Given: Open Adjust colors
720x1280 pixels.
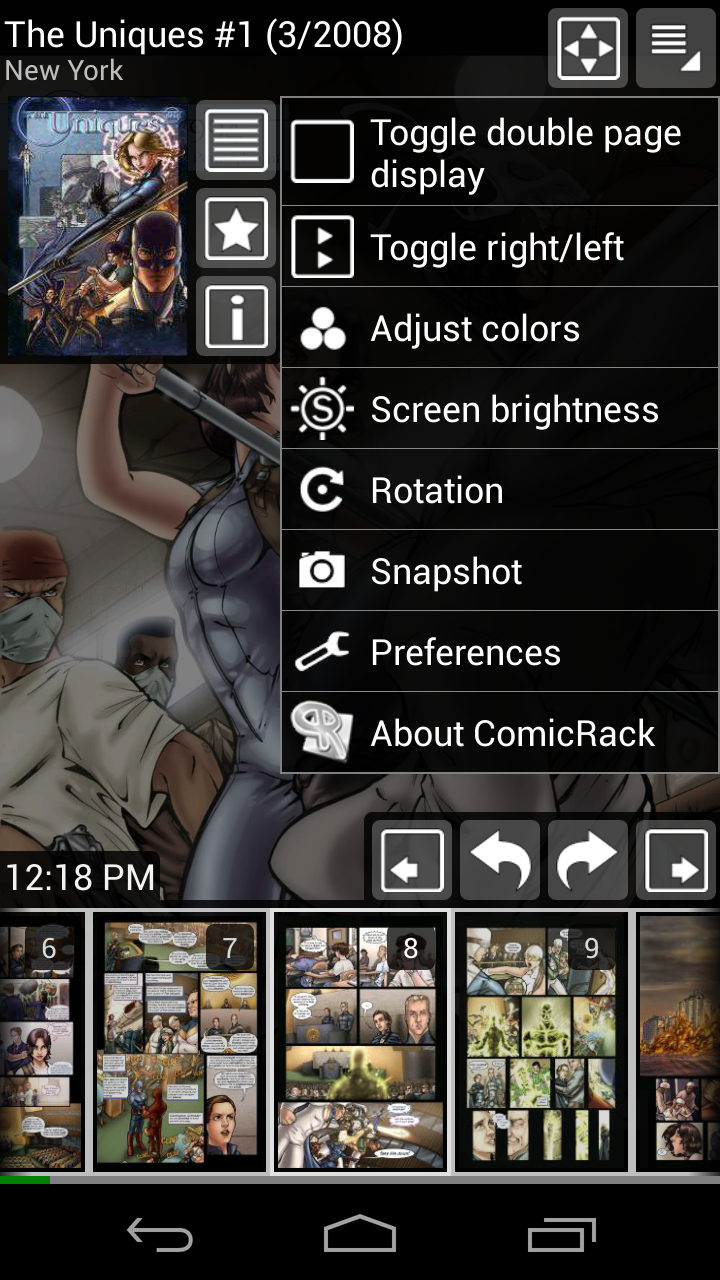Looking at the screenshot, I should [x=500, y=328].
